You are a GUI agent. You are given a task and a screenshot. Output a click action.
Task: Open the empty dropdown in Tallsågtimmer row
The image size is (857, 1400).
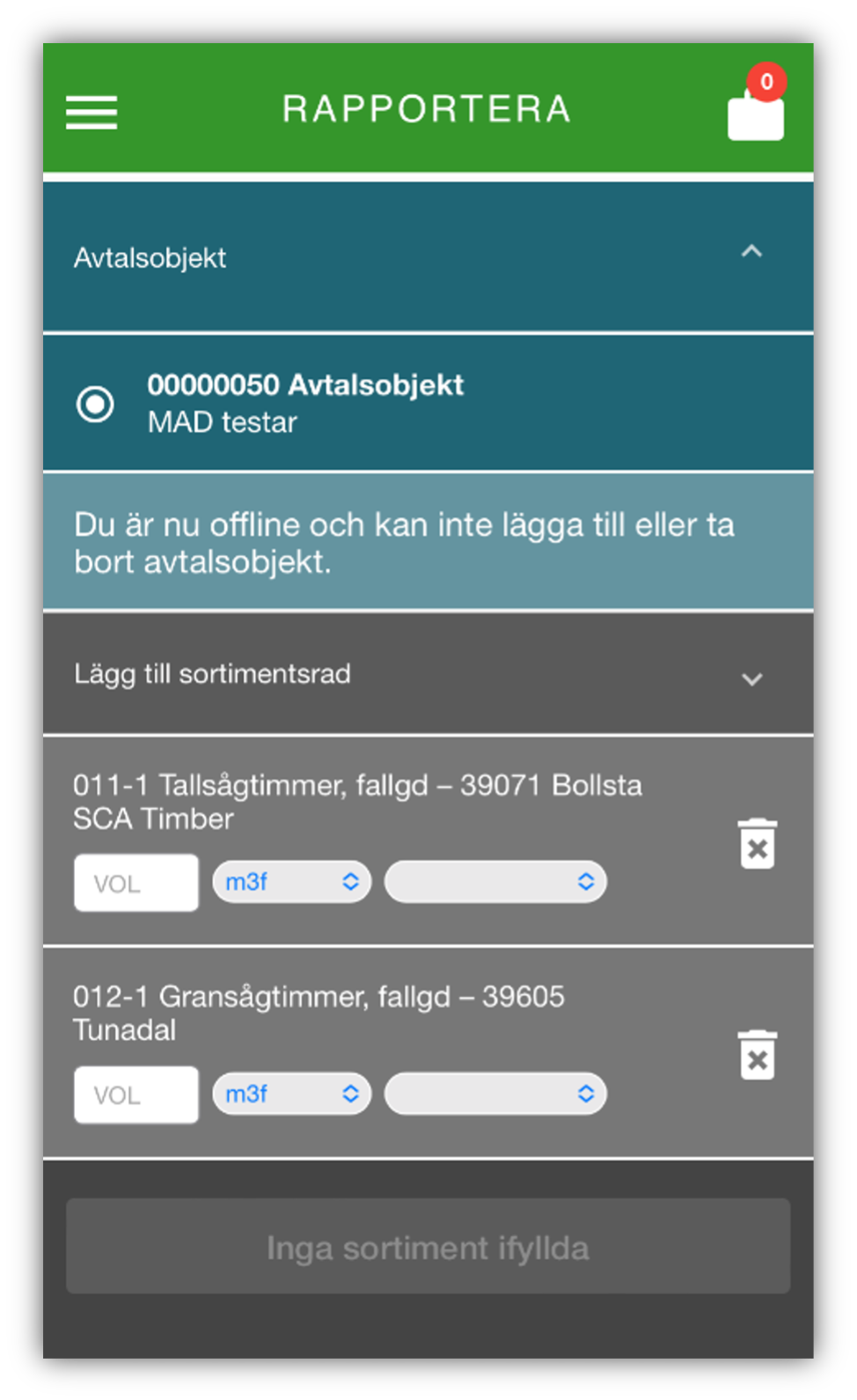(x=495, y=882)
